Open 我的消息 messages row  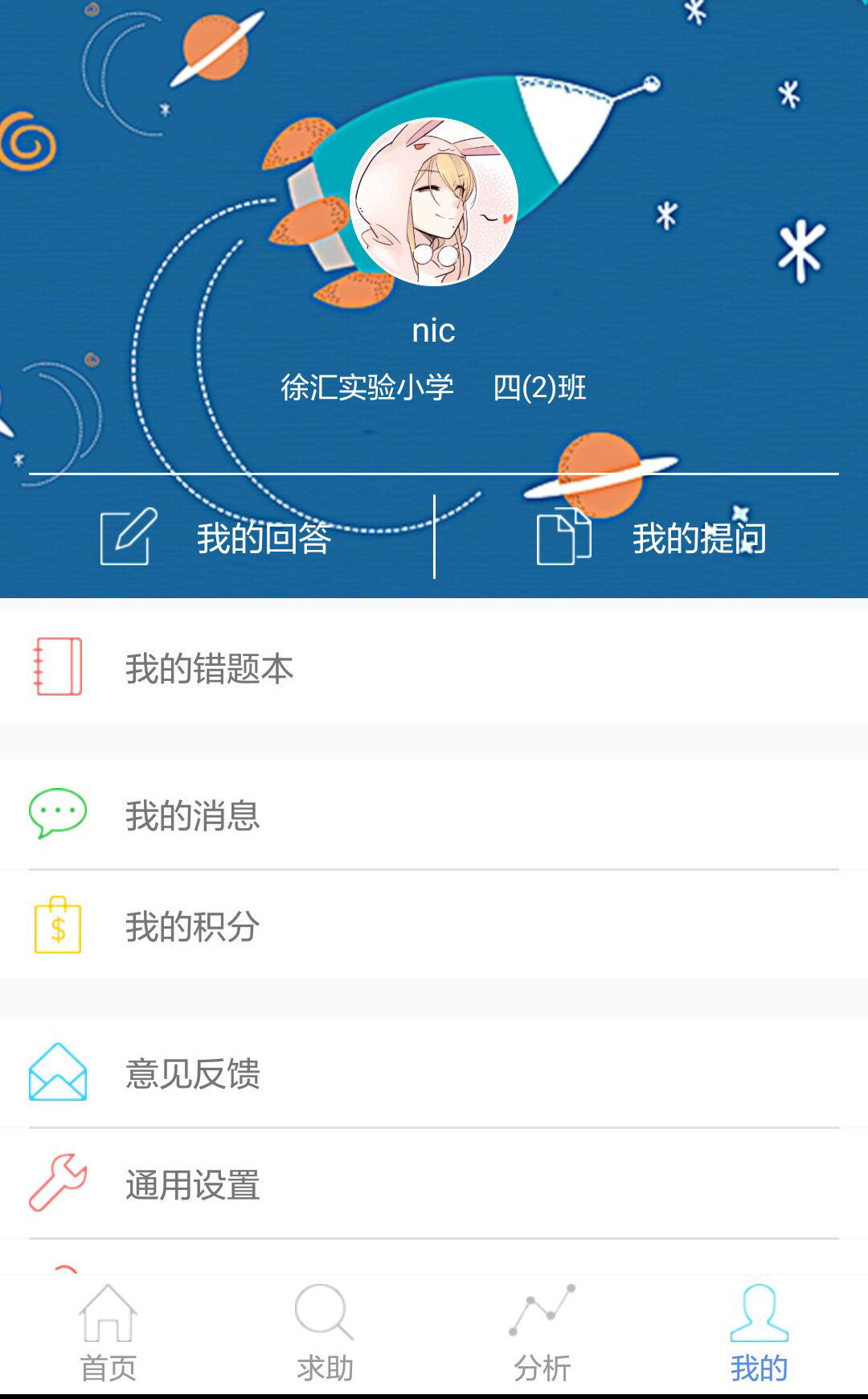click(x=434, y=814)
